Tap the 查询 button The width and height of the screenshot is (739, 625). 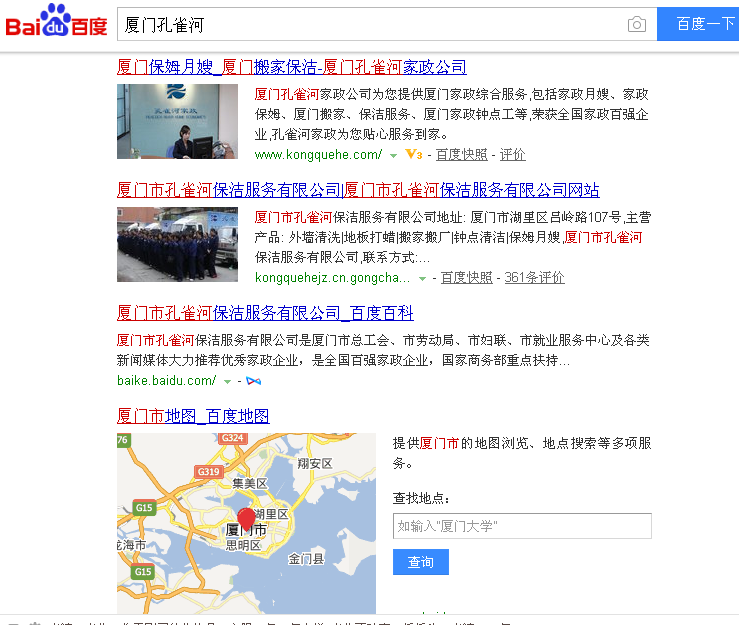click(420, 562)
